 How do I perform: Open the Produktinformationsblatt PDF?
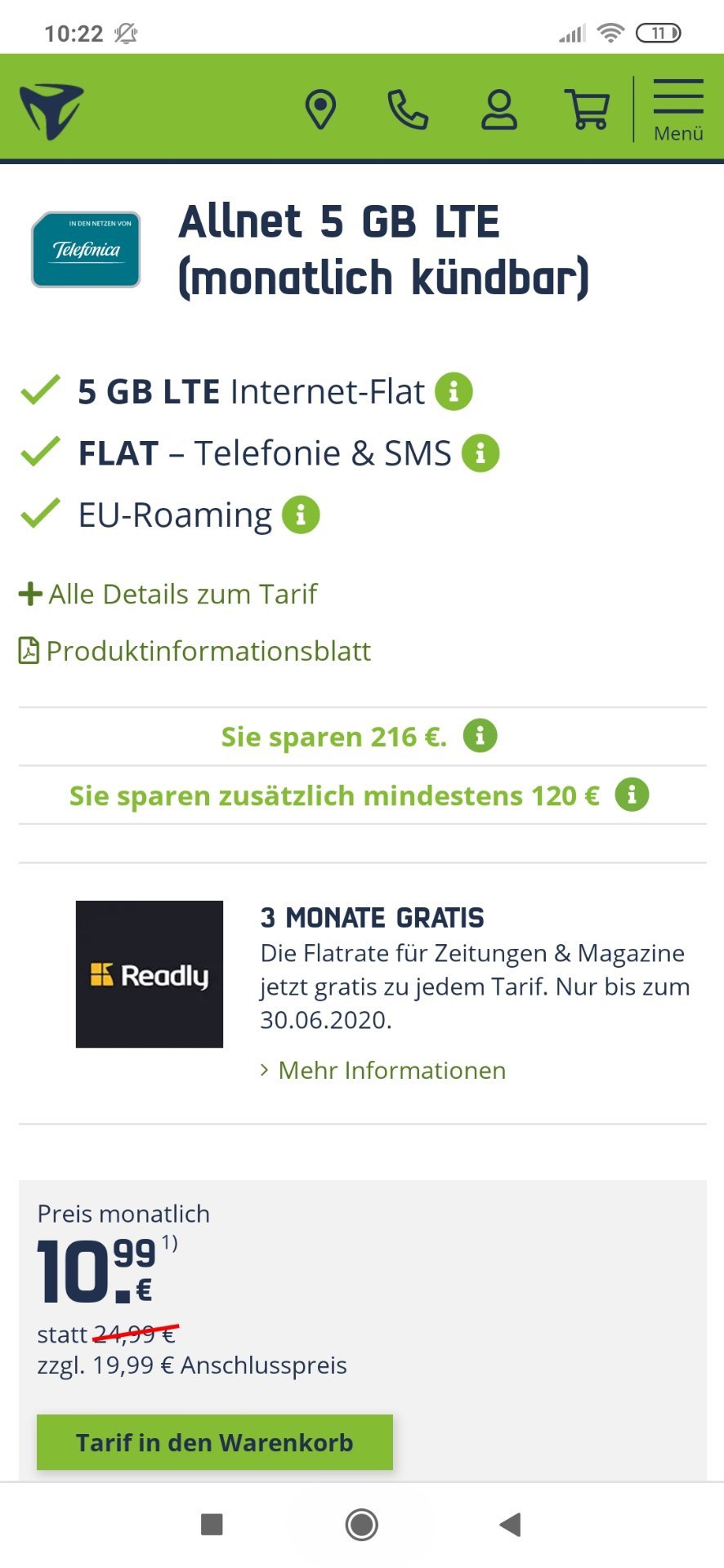coord(194,651)
